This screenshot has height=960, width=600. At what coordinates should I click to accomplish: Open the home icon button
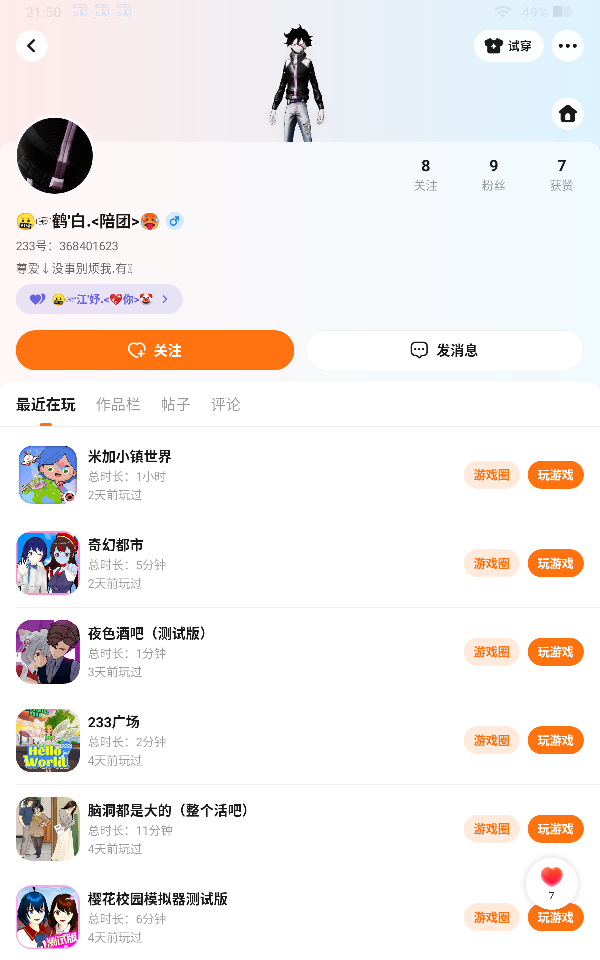568,114
